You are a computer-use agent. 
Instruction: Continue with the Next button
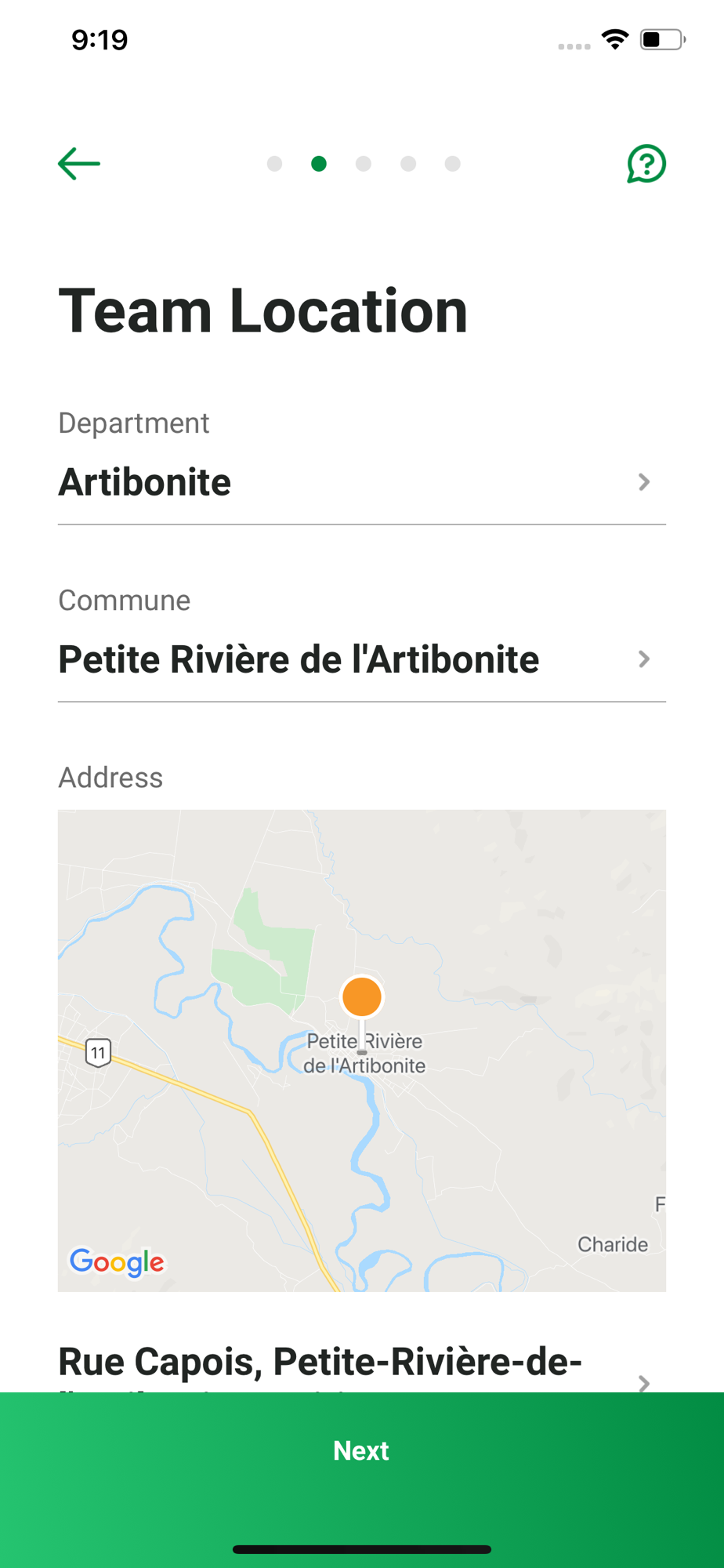tap(362, 1451)
